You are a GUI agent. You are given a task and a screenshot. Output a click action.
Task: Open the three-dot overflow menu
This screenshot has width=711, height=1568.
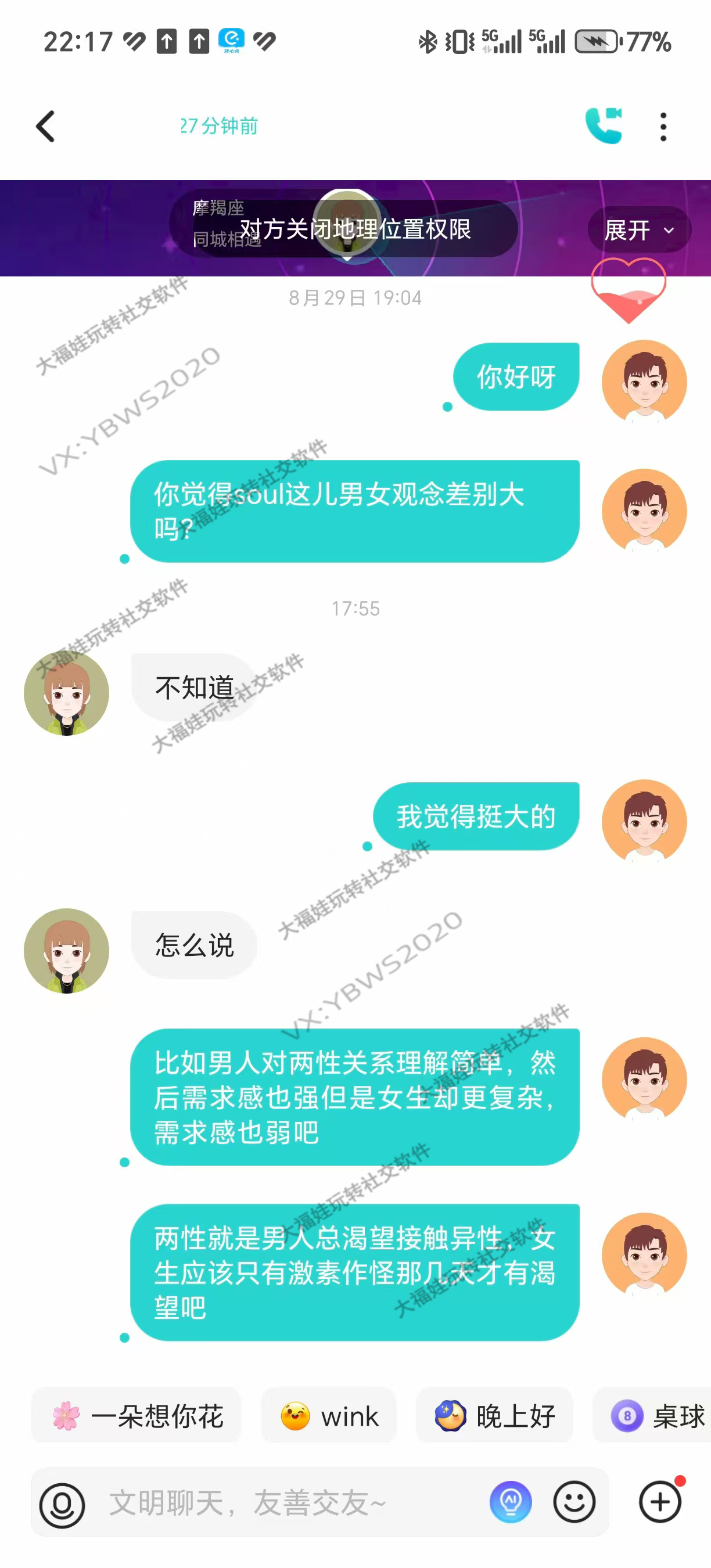pyautogui.click(x=663, y=127)
